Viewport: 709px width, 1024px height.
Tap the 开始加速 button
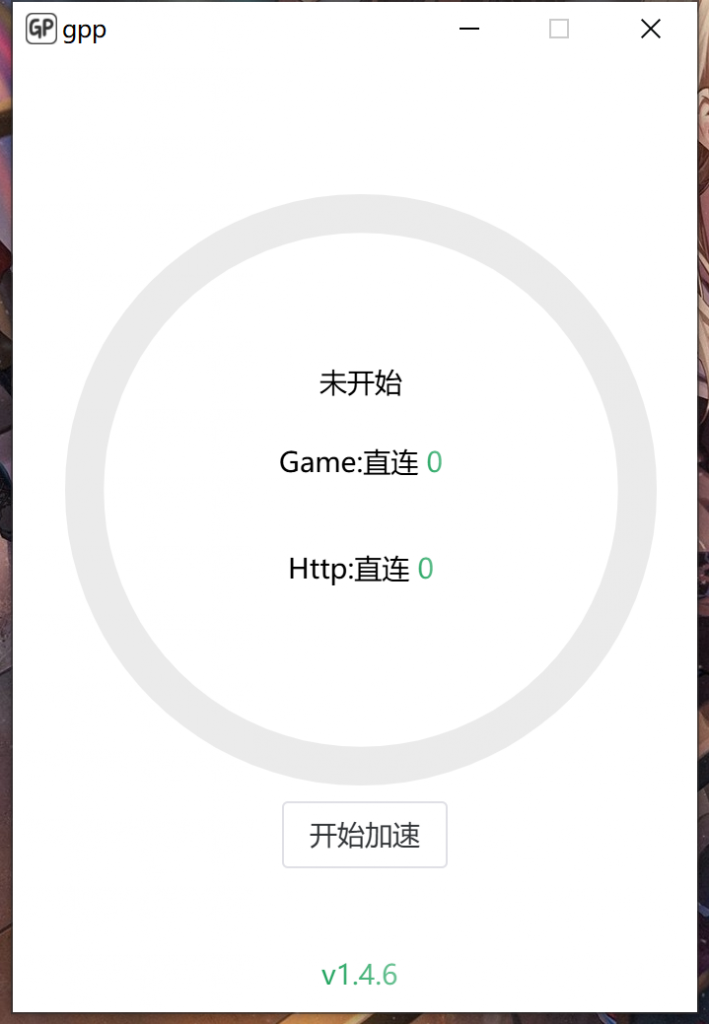(364, 835)
